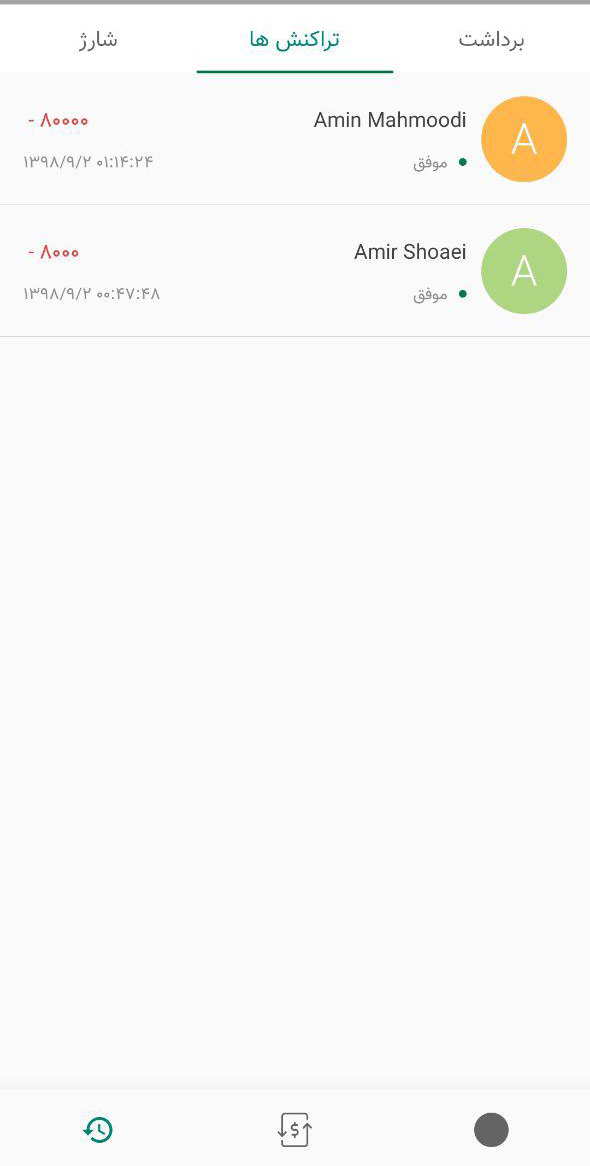The image size is (590, 1166).
Task: Select the تراکنش ها tab
Action: tap(295, 39)
